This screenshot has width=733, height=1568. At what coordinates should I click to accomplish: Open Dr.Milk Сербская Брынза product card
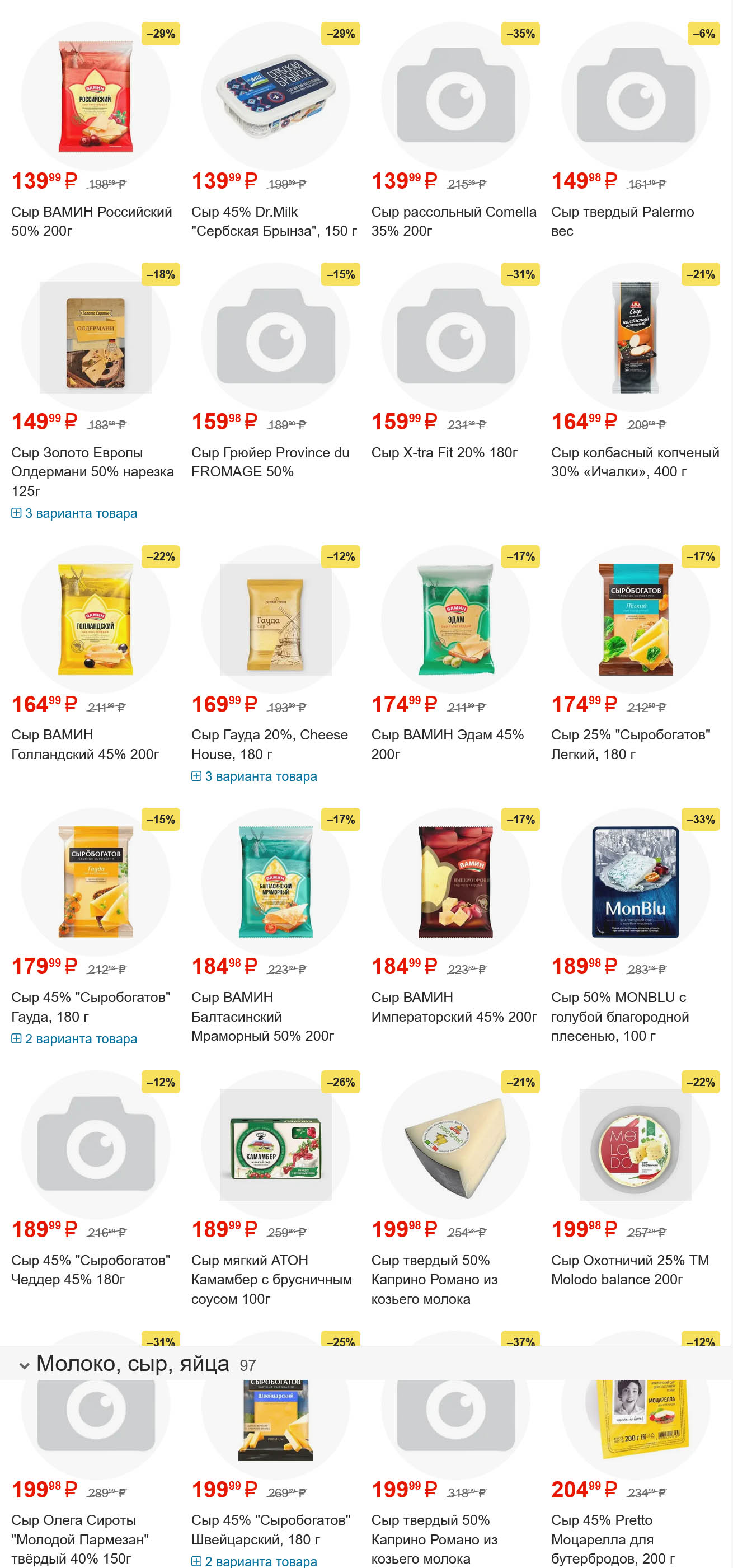(274, 221)
